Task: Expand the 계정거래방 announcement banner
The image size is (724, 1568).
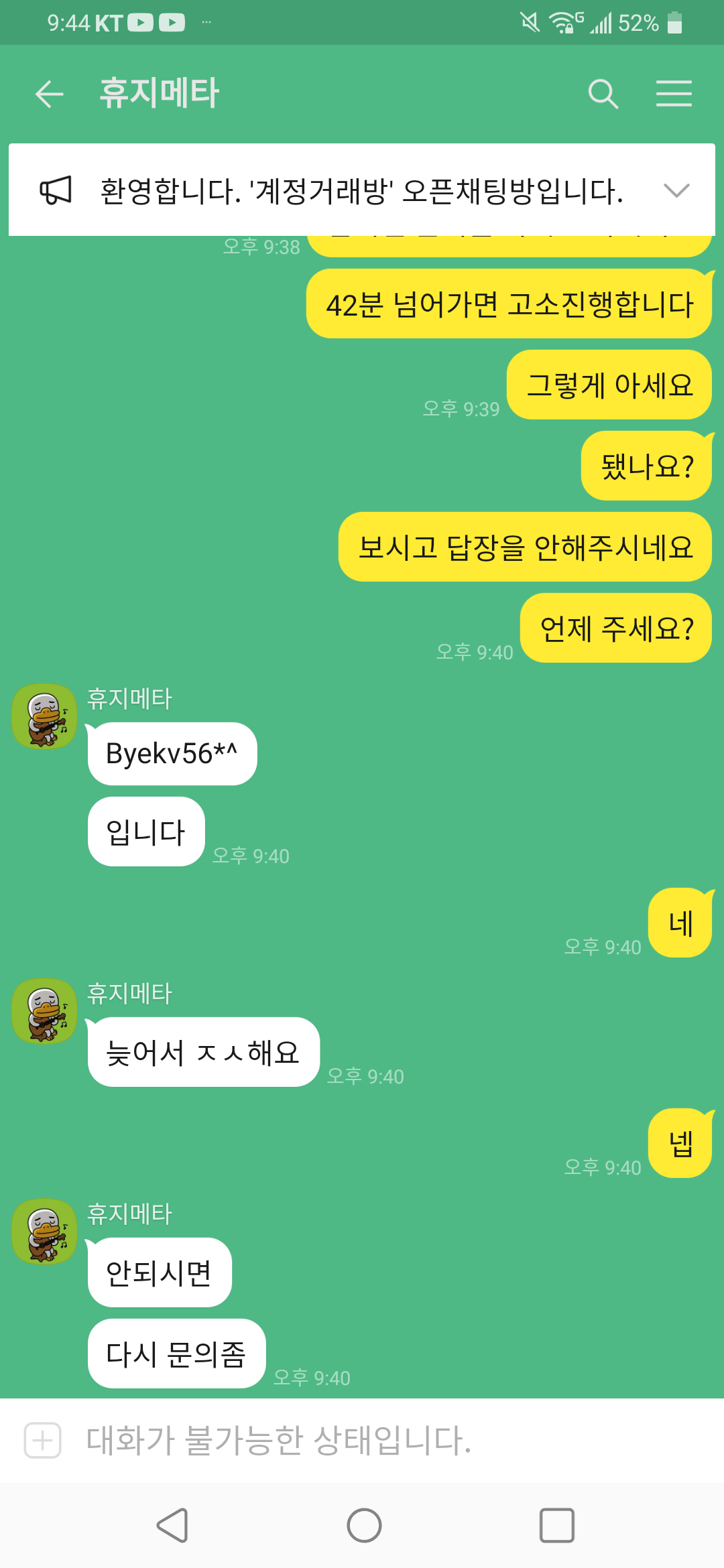Action: [676, 191]
